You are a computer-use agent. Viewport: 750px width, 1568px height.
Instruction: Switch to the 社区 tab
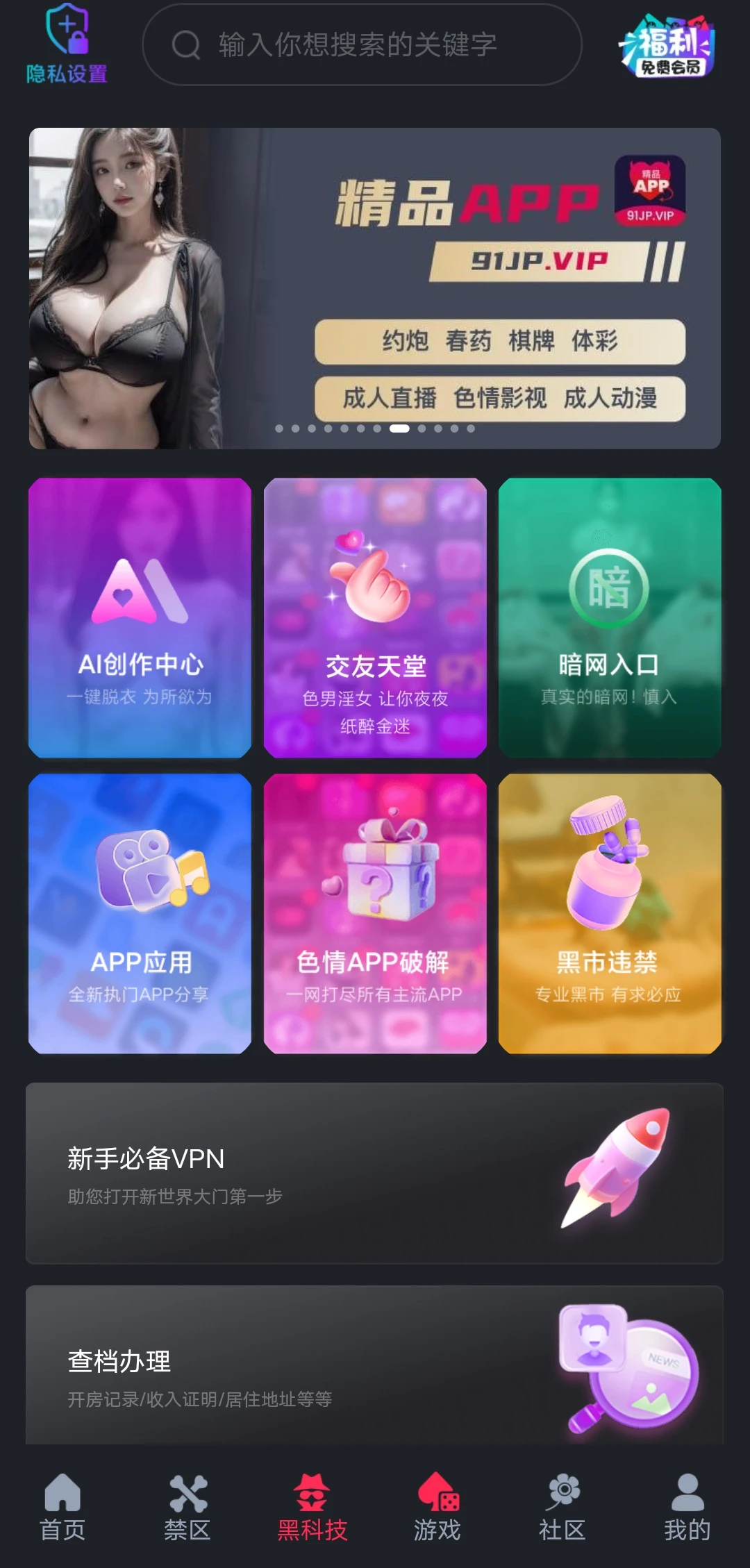tap(562, 1508)
